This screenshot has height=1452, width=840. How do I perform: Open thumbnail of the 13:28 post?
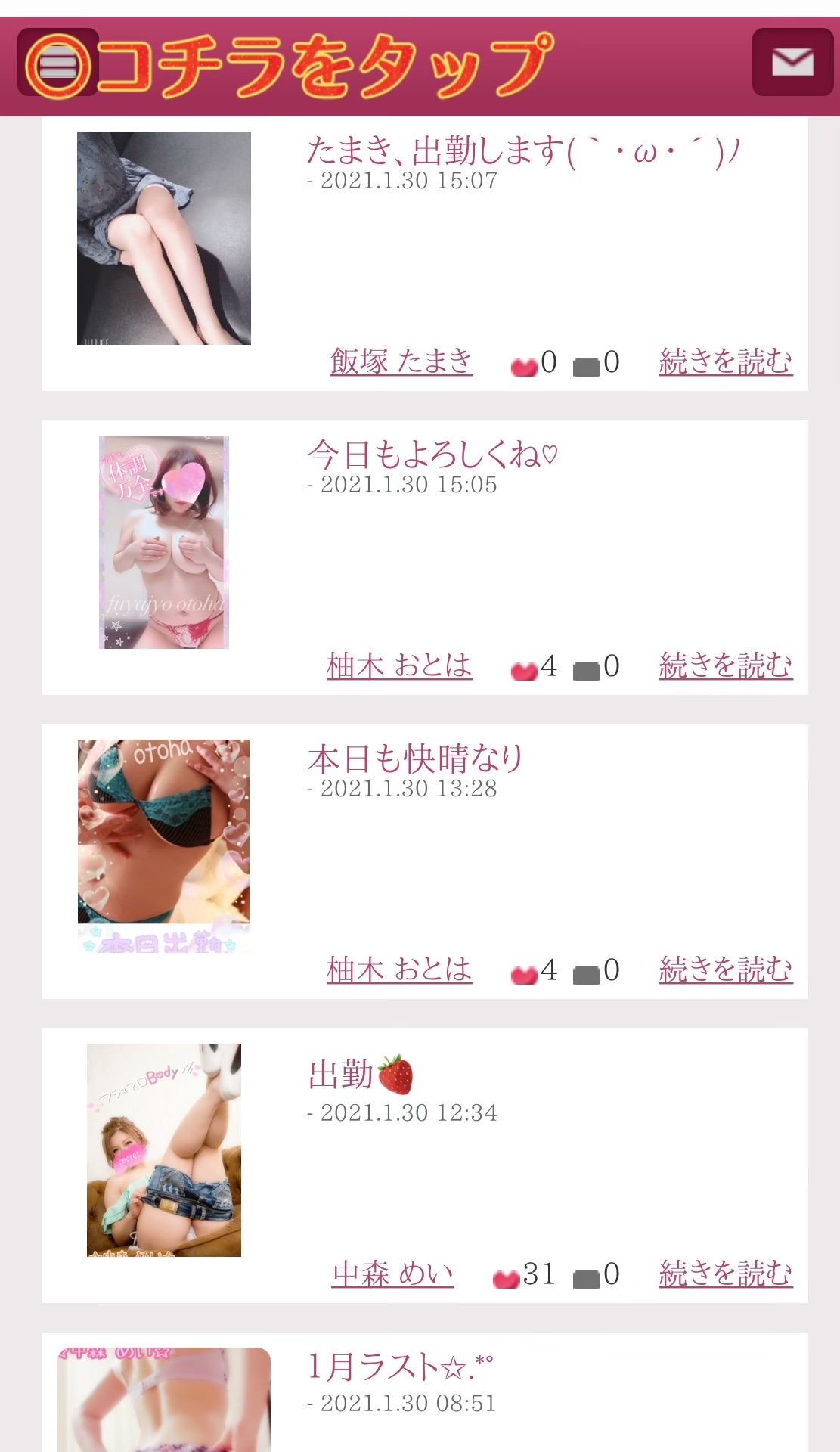point(164,845)
